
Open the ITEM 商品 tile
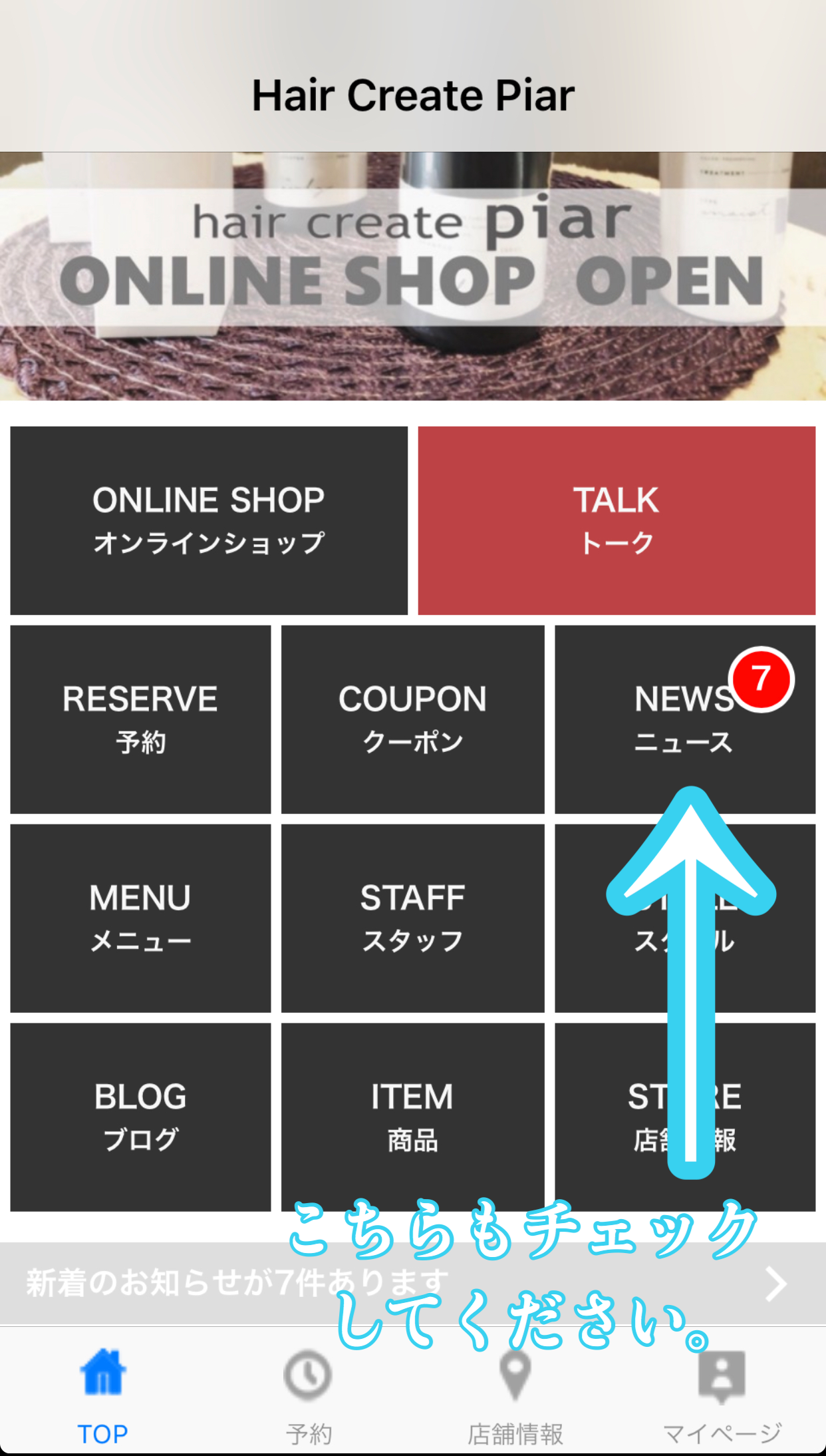(412, 1117)
